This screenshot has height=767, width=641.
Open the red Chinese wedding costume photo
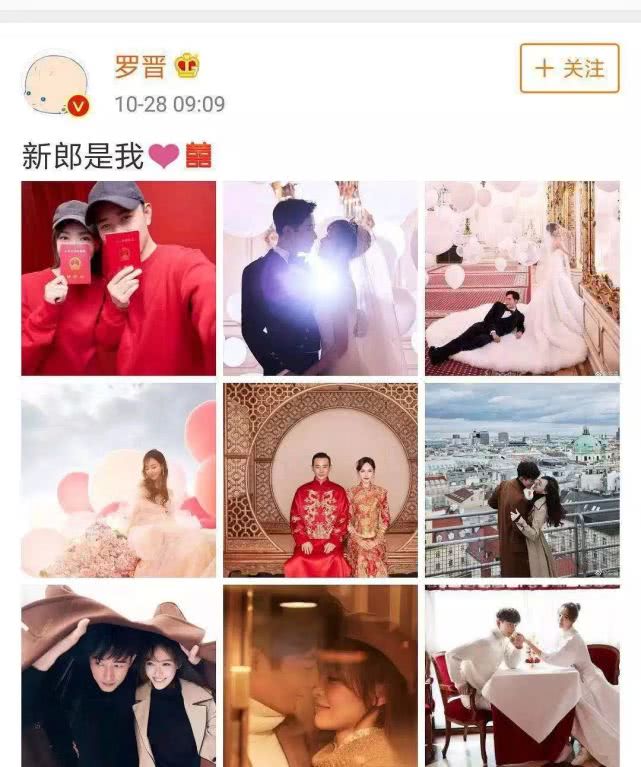[320, 479]
